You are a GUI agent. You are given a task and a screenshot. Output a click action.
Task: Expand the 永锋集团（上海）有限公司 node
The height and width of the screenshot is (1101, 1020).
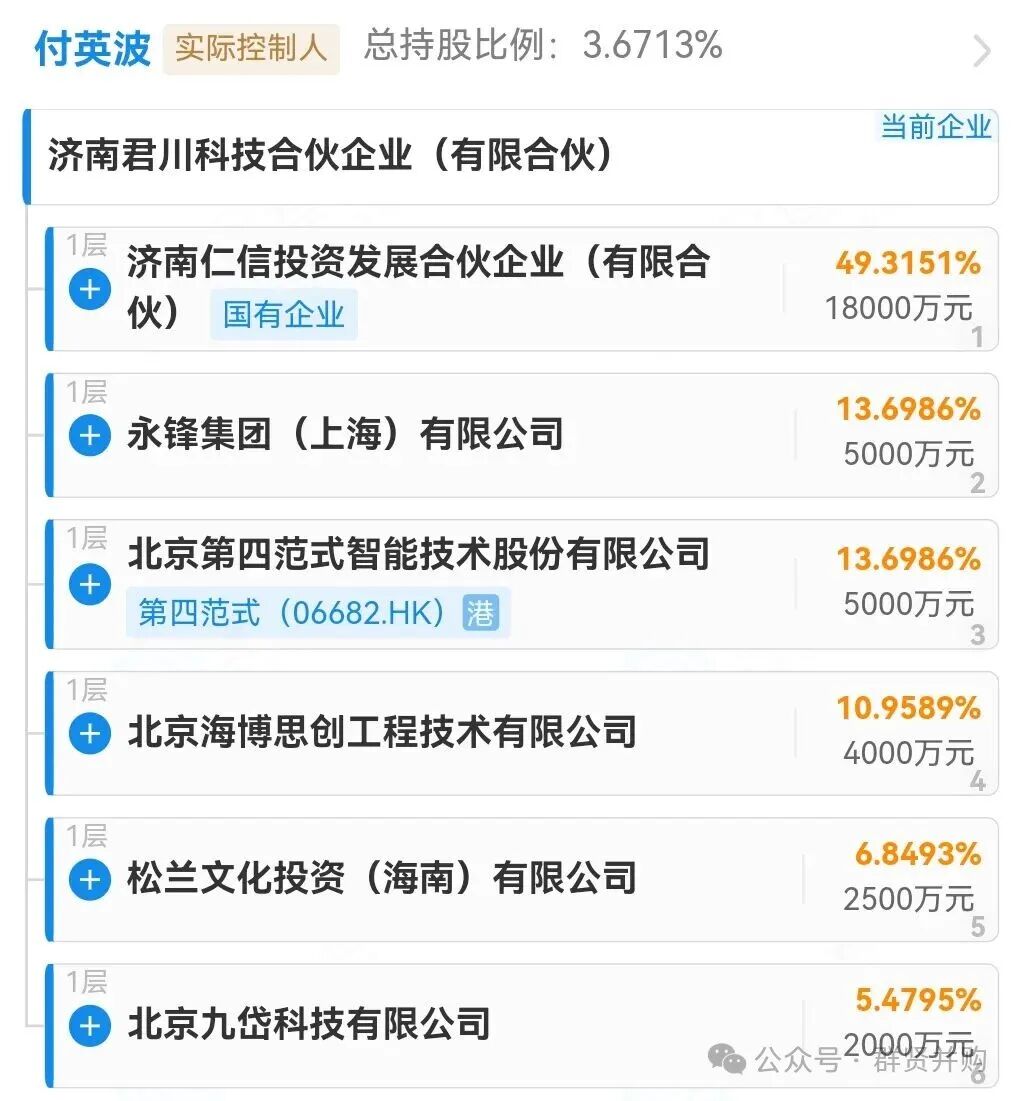90,436
